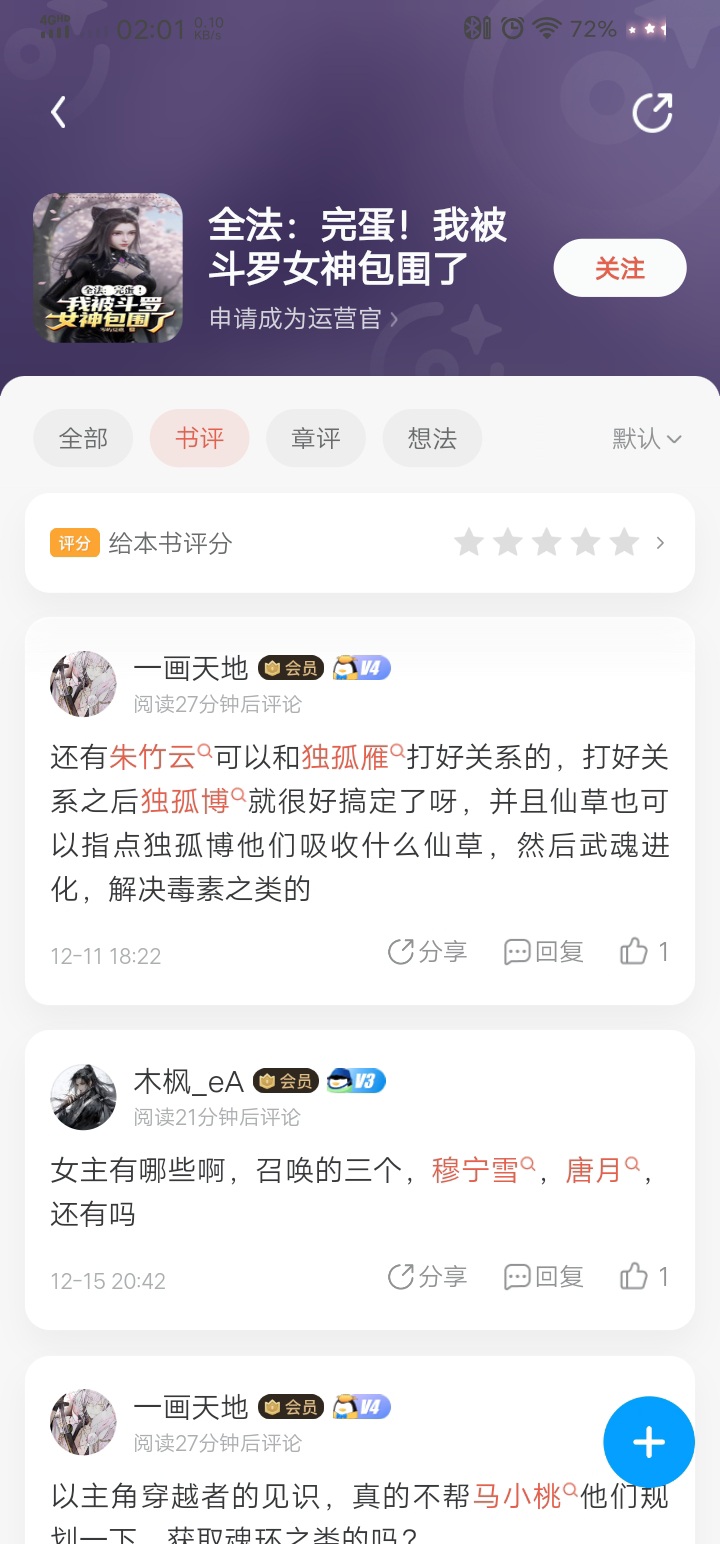Open the 默认 sort dropdown
Viewport: 720px width, 1544px height.
coord(647,438)
